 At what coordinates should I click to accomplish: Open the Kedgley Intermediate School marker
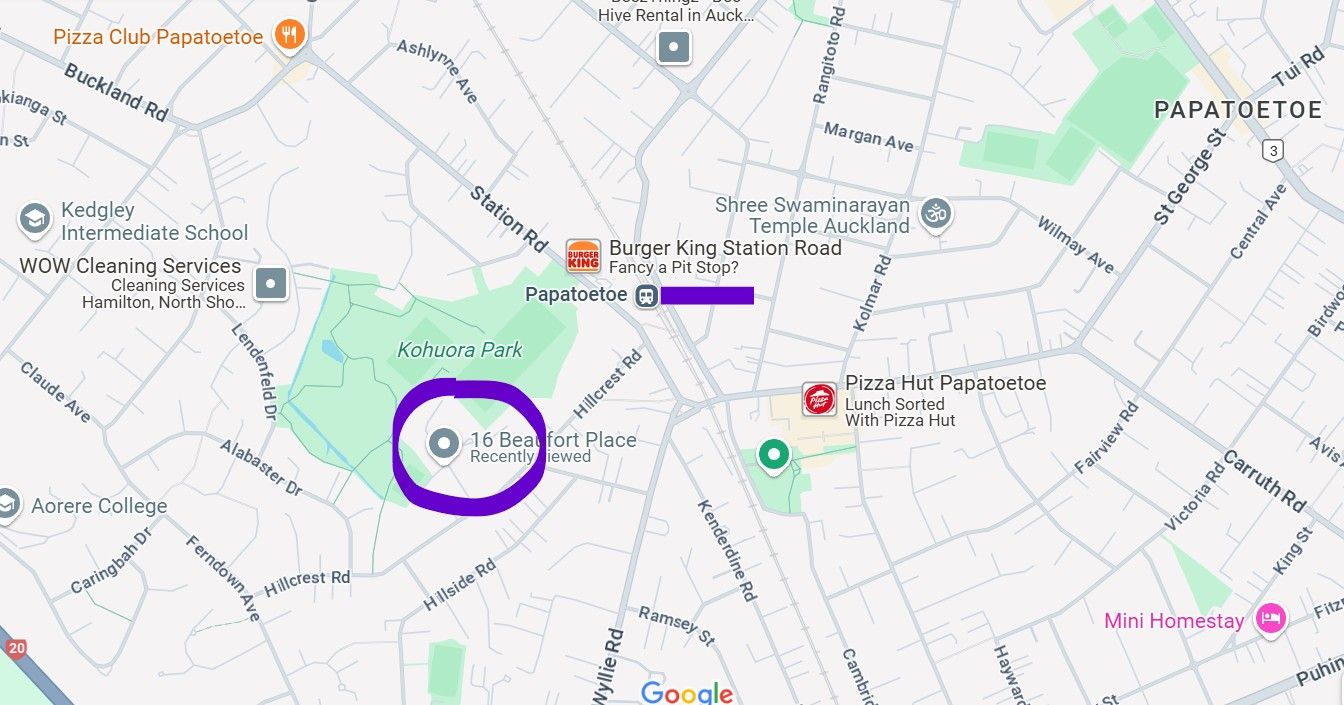click(35, 219)
